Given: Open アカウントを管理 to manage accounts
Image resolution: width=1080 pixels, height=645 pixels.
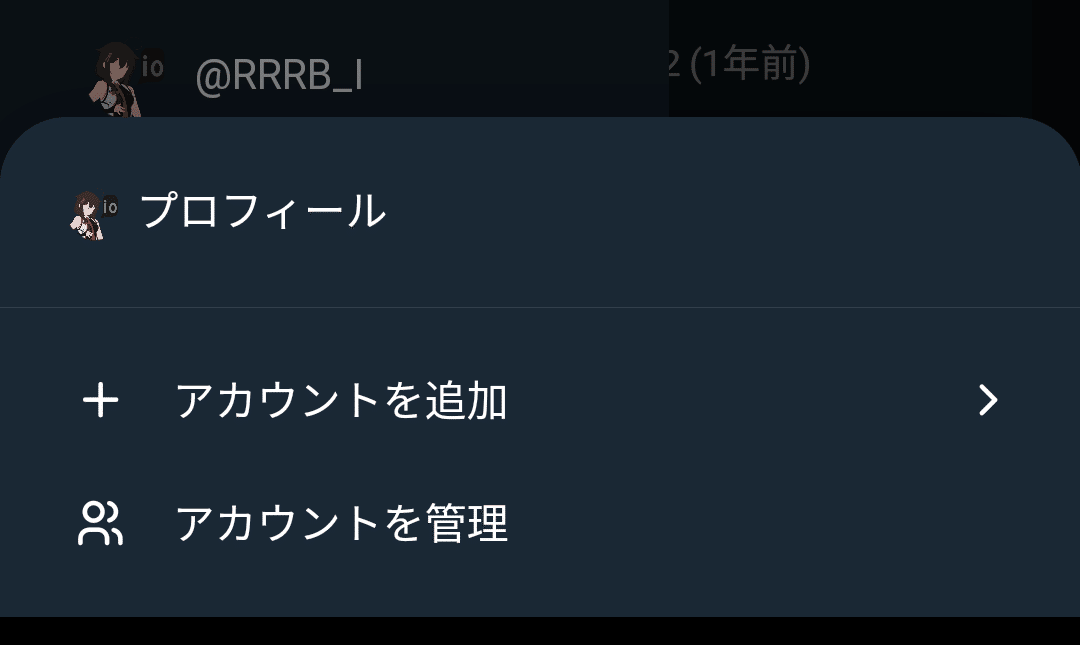Looking at the screenshot, I should pos(341,524).
